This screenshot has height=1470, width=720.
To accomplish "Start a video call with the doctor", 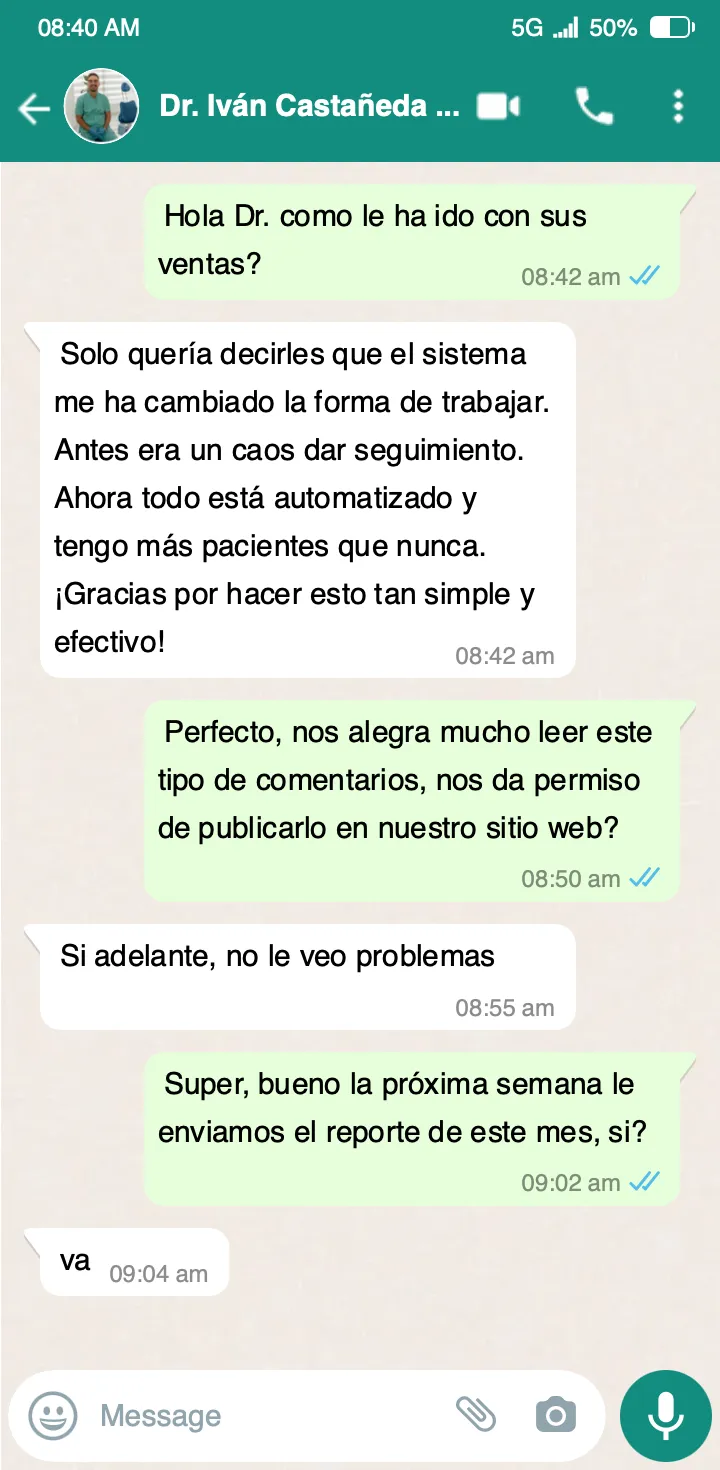I will click(498, 106).
